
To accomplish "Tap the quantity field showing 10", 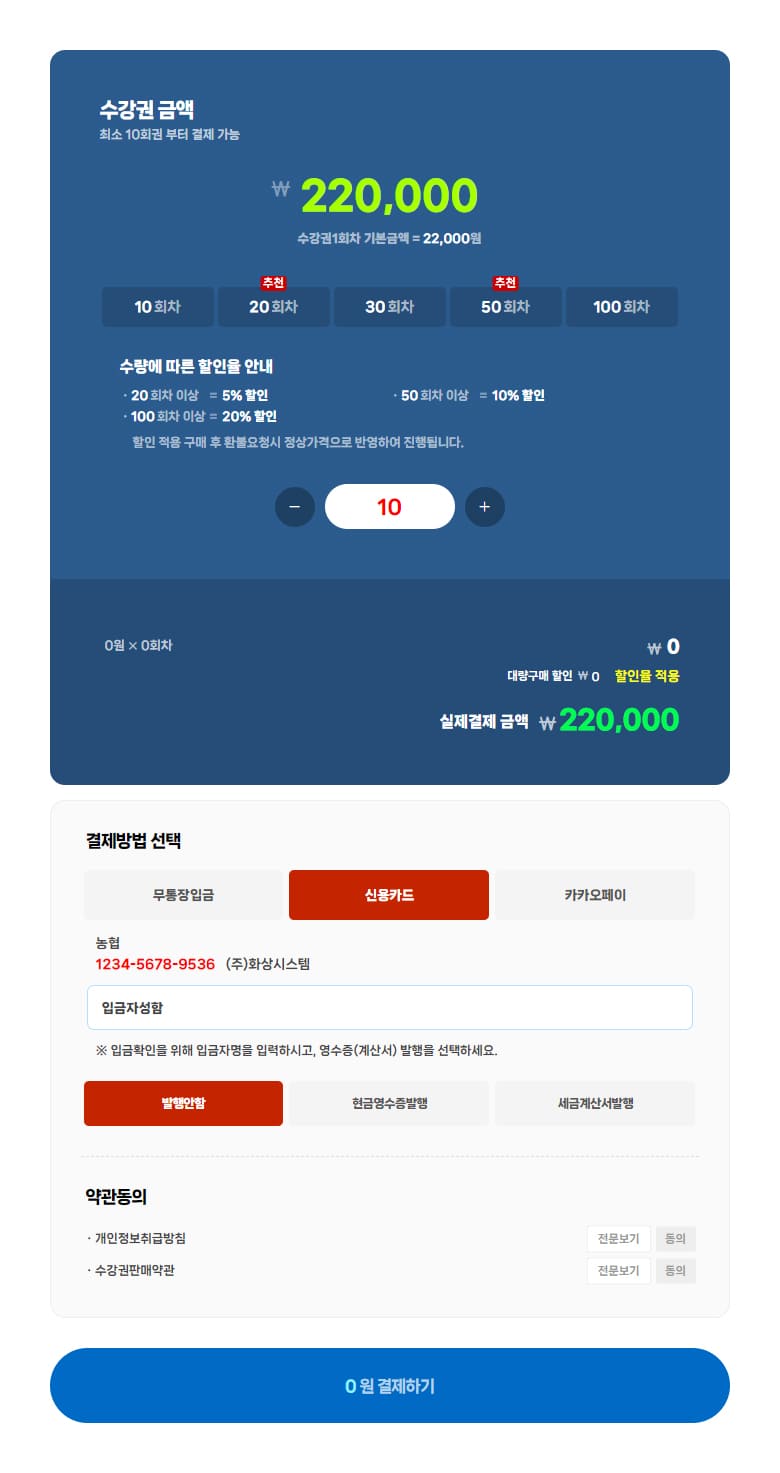I will click(390, 507).
